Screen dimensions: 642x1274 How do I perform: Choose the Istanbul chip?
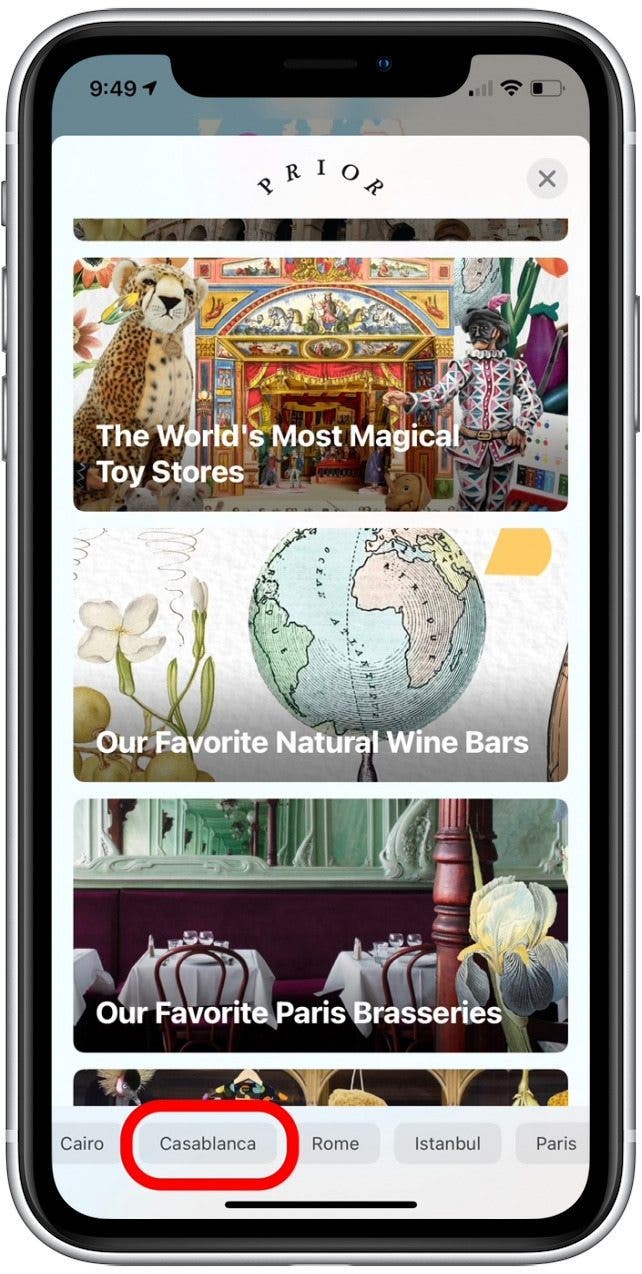[447, 1143]
